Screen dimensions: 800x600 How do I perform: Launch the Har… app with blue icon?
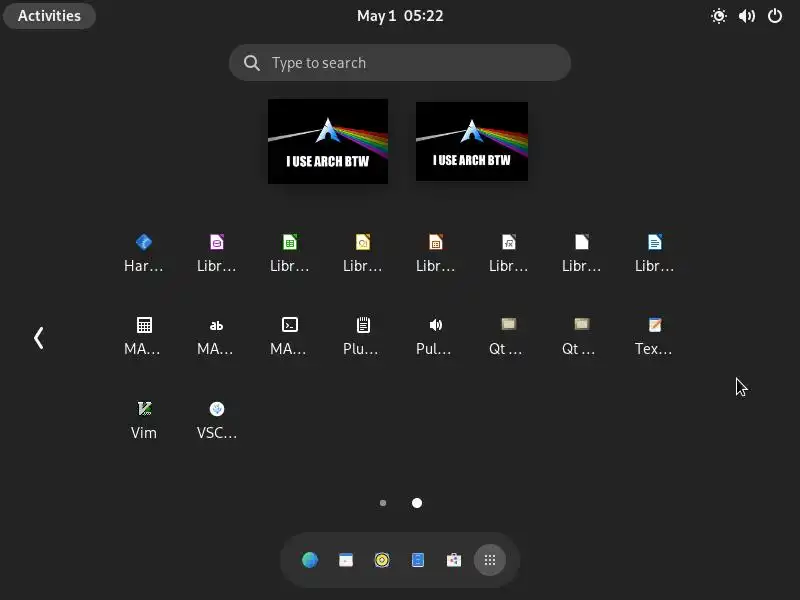[x=144, y=252]
